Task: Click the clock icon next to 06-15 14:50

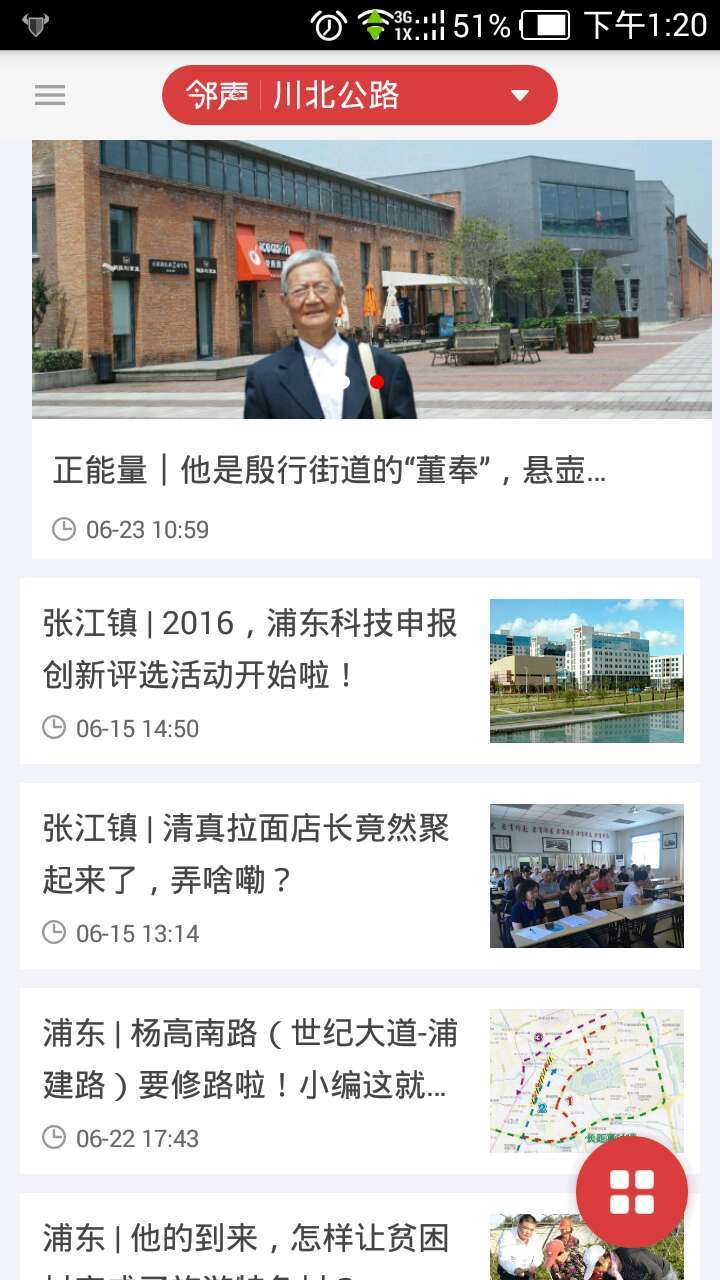Action: coord(54,728)
